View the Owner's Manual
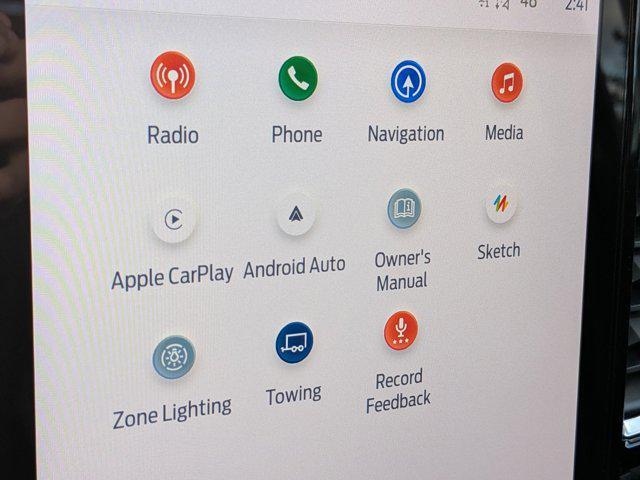Image resolution: width=640 pixels, height=480 pixels. [x=404, y=209]
